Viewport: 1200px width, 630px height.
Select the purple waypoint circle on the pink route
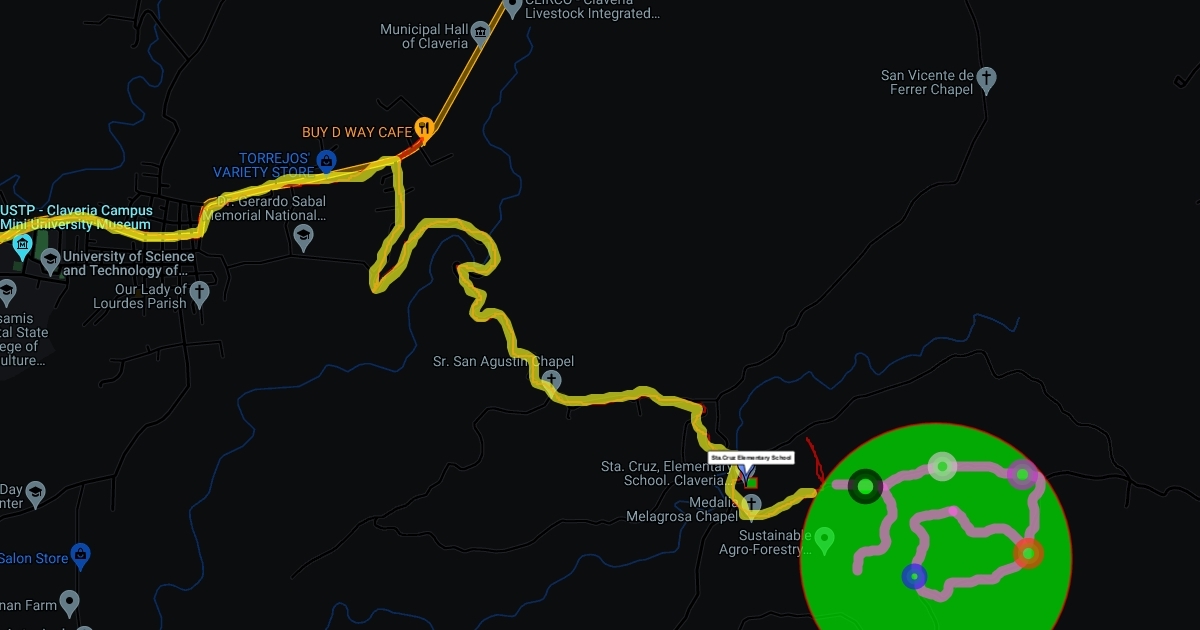coord(1022,474)
